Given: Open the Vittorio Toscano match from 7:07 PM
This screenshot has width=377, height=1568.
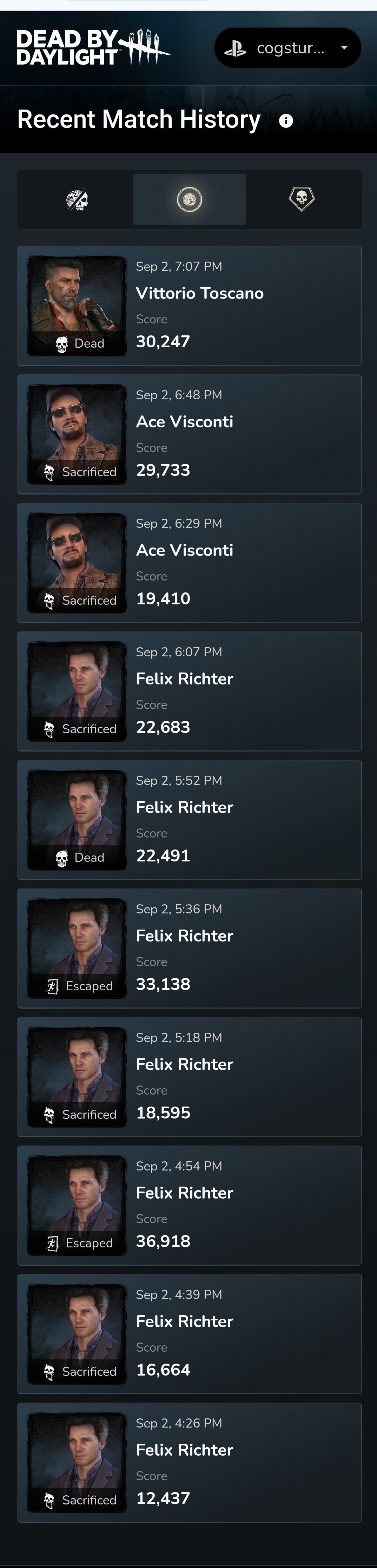Looking at the screenshot, I should point(189,306).
